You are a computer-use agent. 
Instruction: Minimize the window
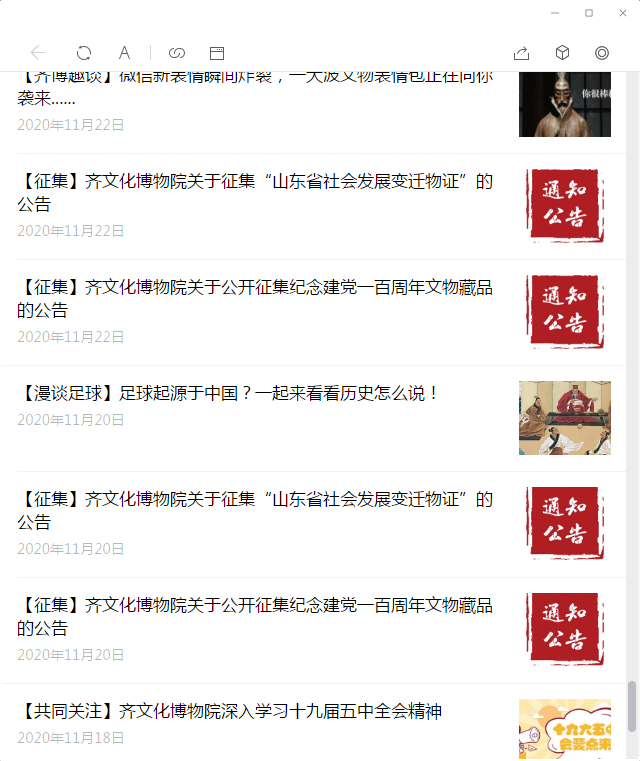pos(556,13)
